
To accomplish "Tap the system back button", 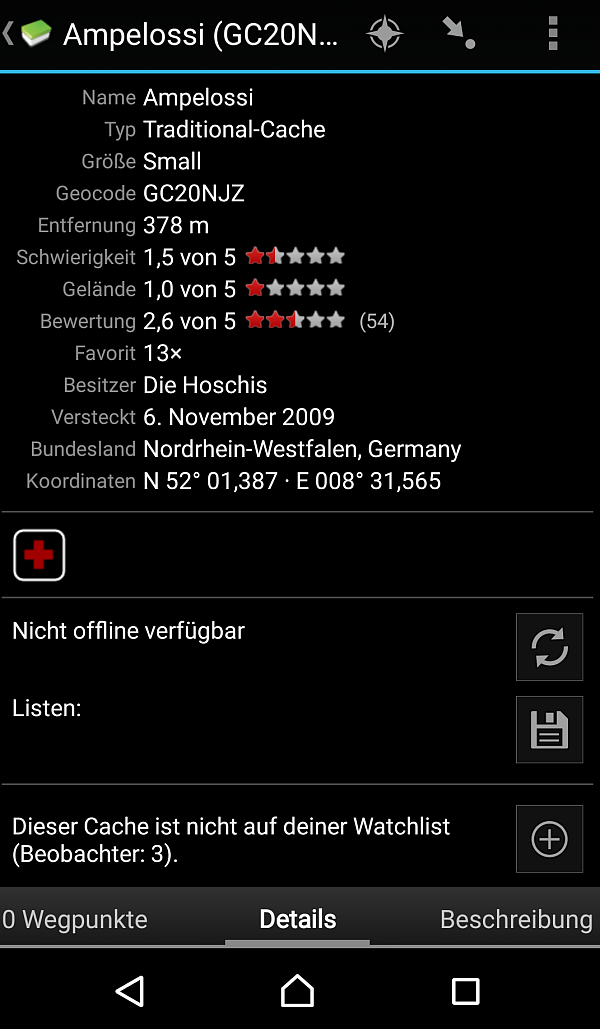I will click(130, 990).
